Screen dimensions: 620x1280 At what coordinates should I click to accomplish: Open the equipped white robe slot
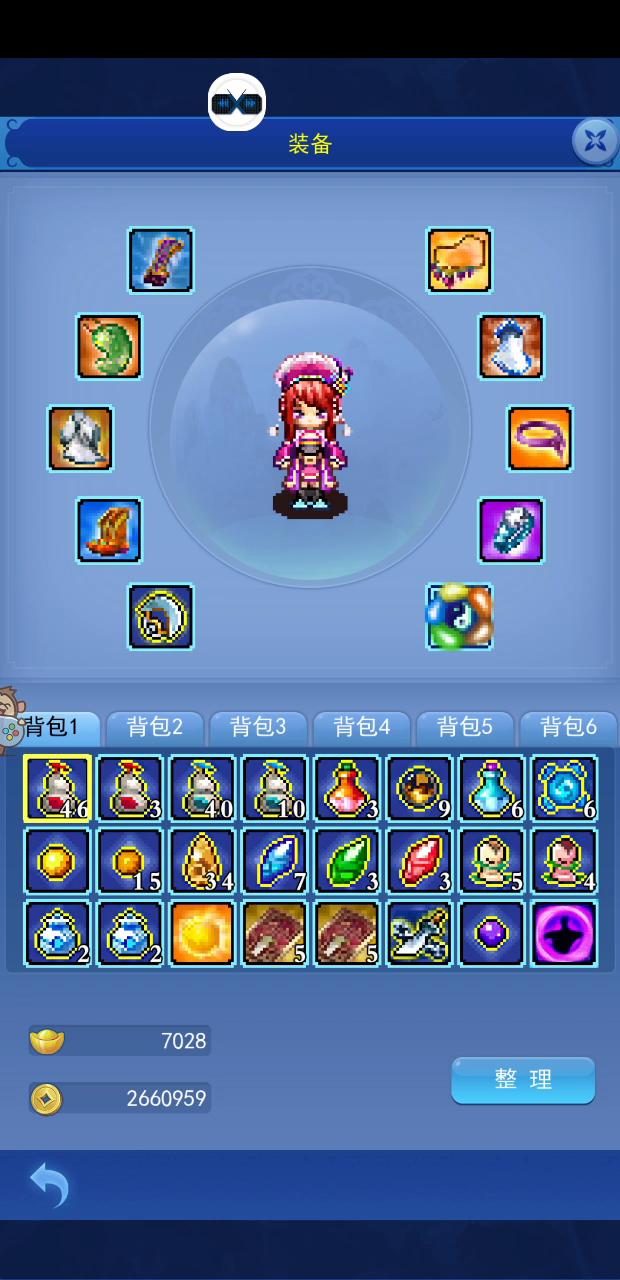[x=511, y=346]
